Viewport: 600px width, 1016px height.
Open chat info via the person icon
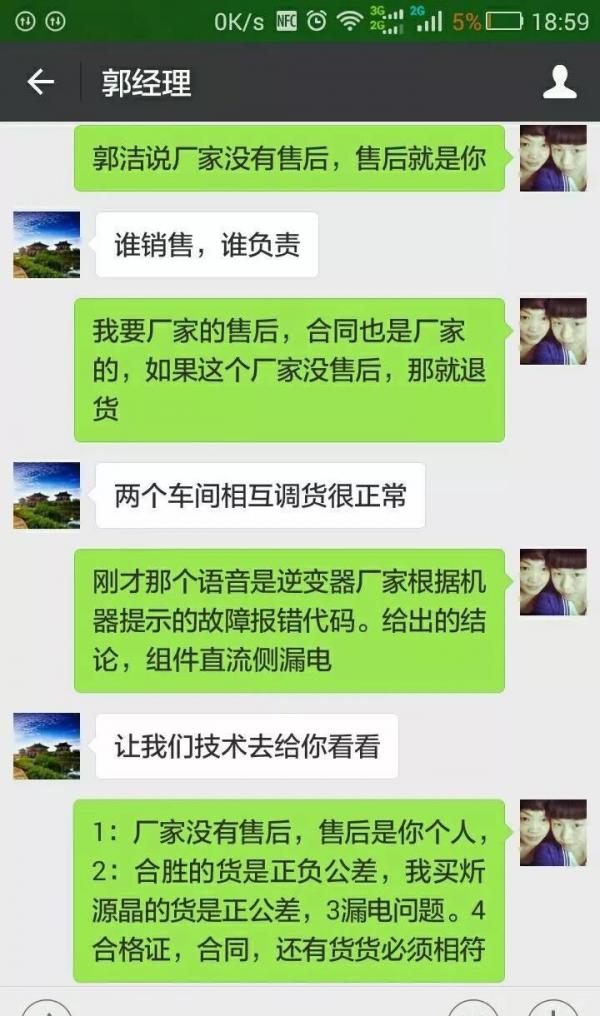click(559, 82)
